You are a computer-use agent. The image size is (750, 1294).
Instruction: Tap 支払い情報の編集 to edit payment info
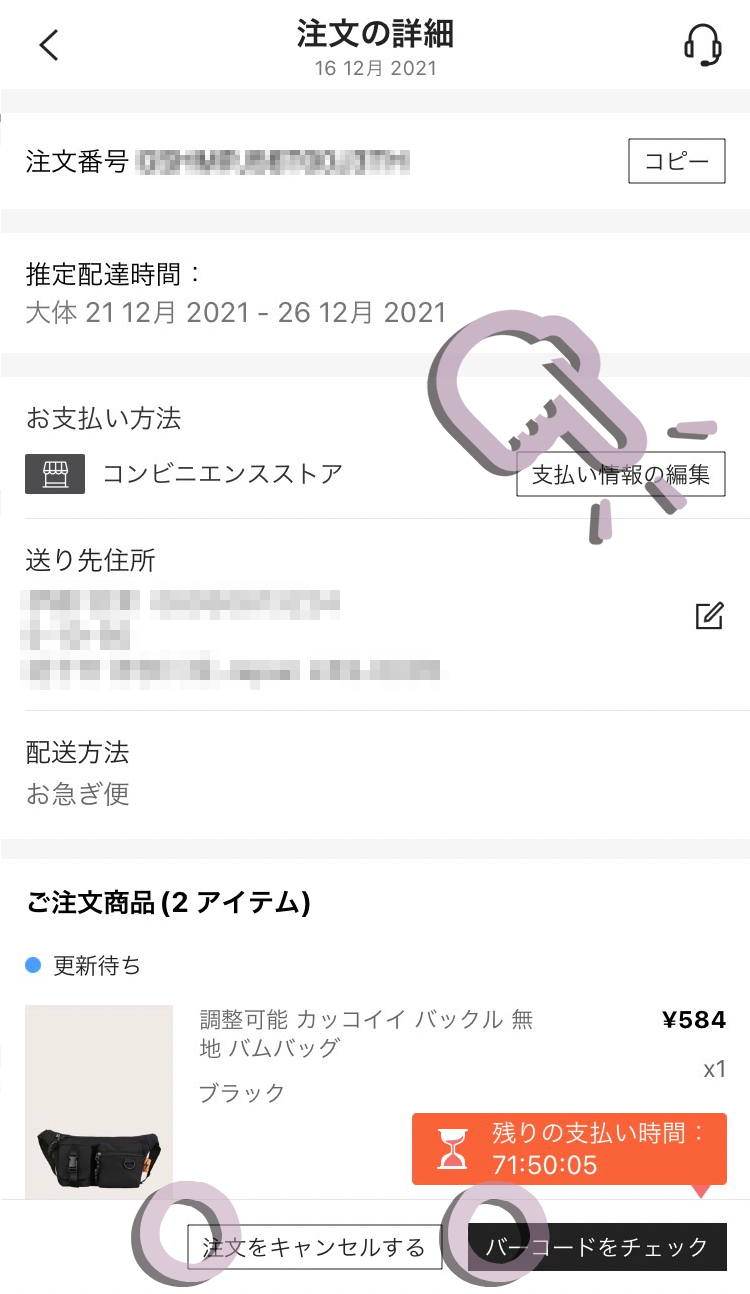(x=620, y=475)
